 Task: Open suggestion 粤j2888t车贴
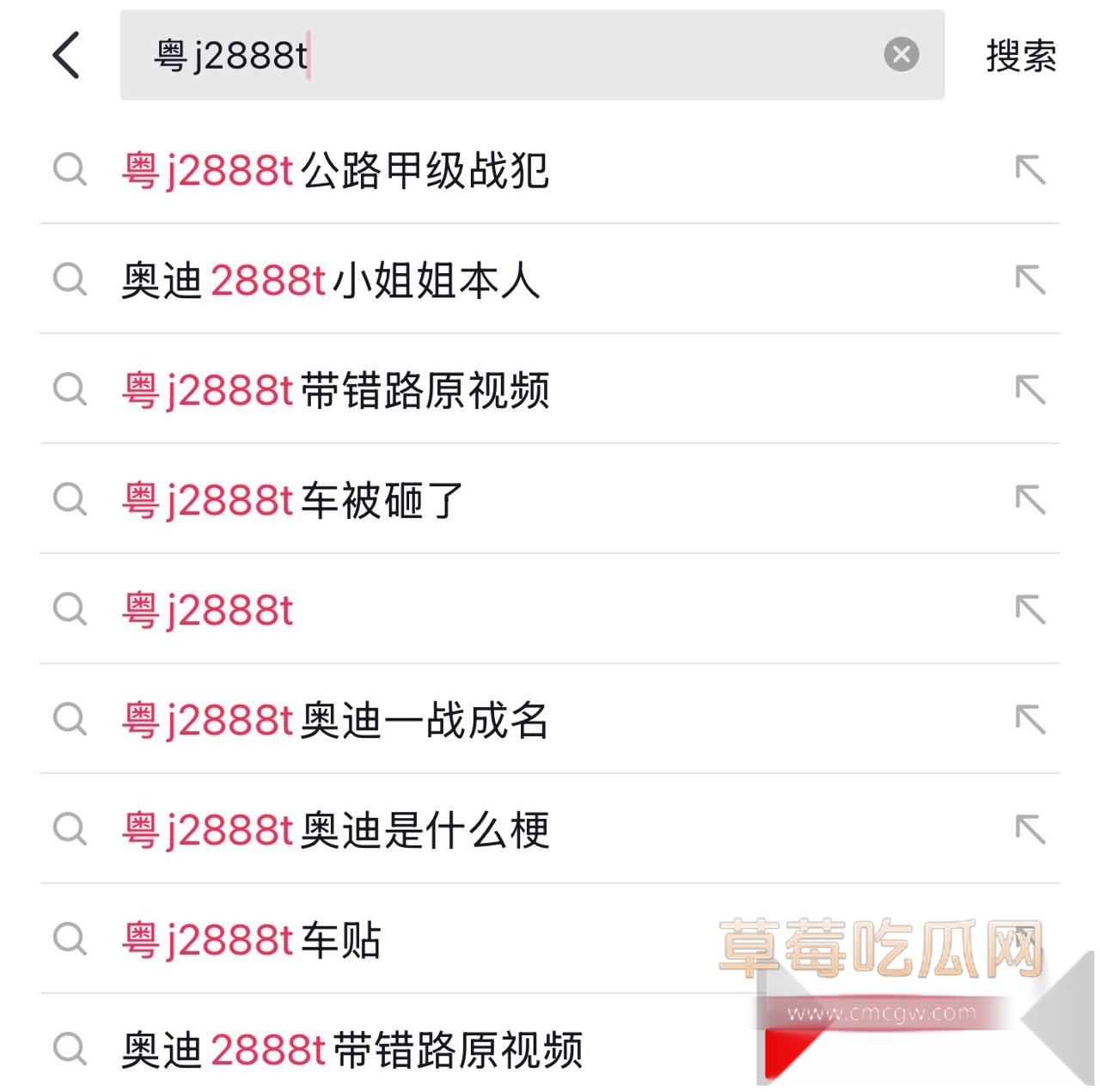click(251, 940)
